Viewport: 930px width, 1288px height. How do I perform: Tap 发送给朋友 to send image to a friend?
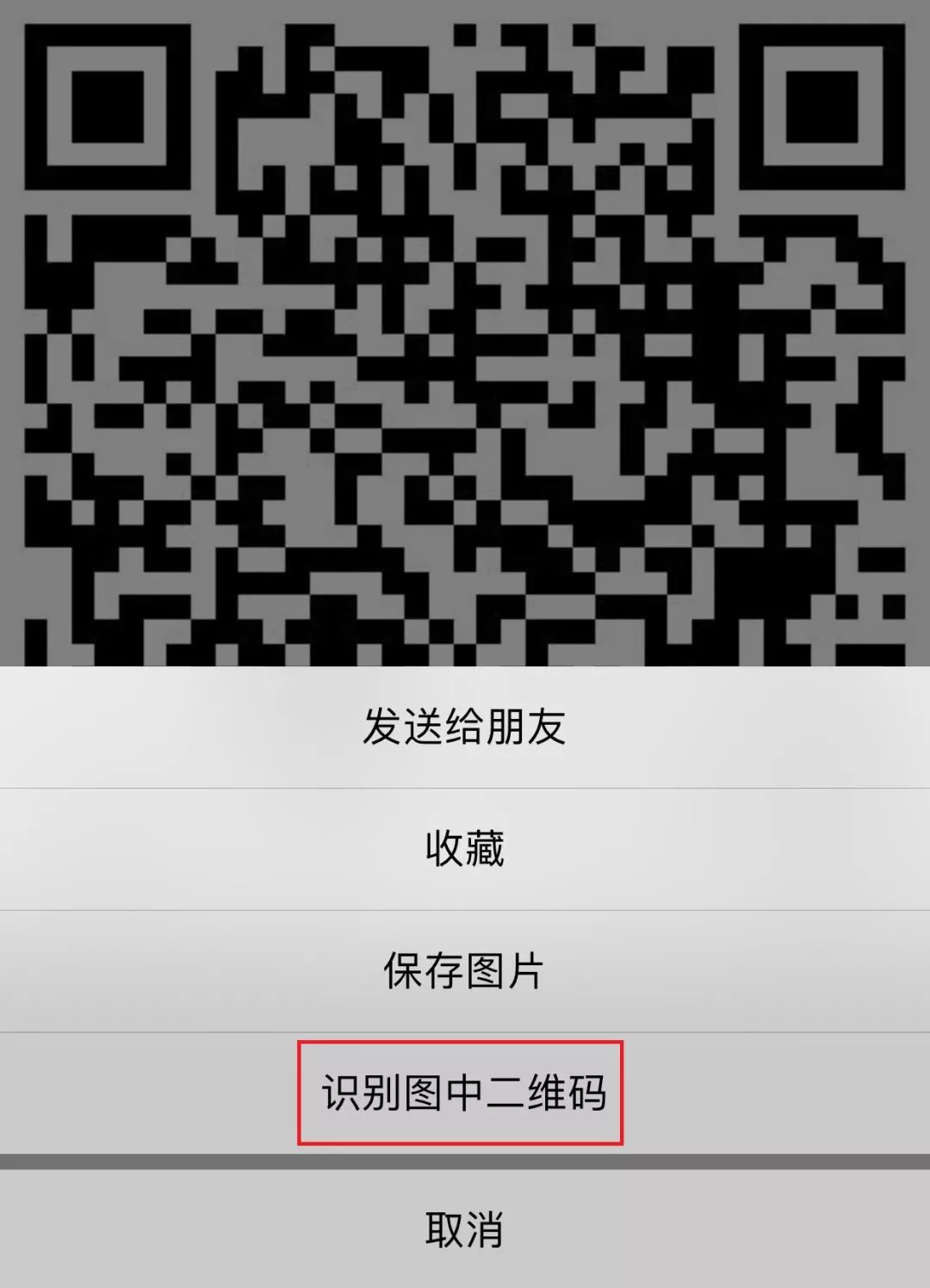[465, 728]
